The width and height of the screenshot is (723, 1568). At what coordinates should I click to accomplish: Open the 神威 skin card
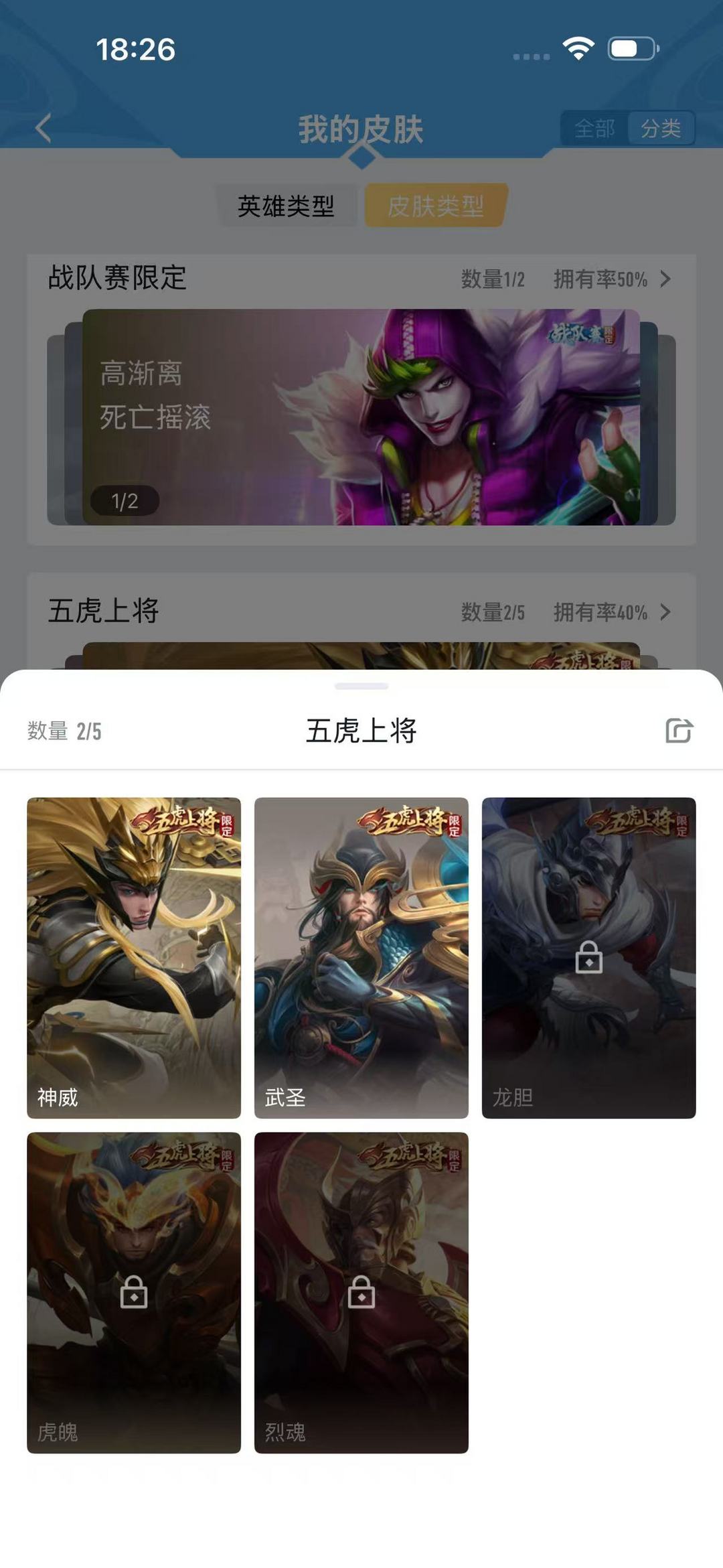(x=134, y=957)
